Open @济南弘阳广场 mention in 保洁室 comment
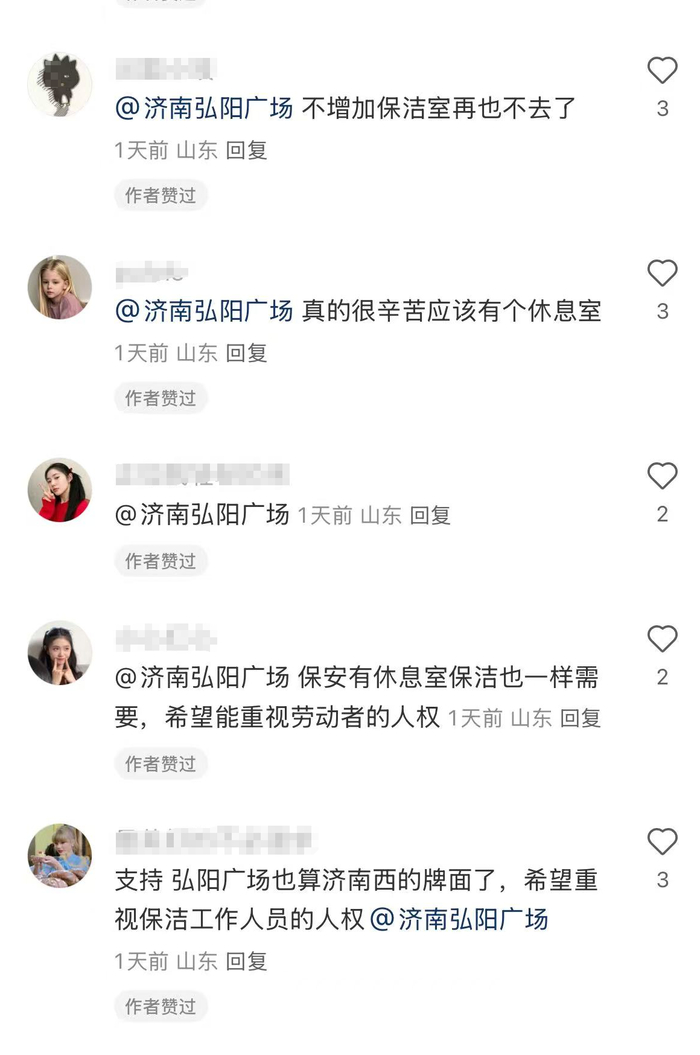700x1055 pixels. tap(204, 108)
